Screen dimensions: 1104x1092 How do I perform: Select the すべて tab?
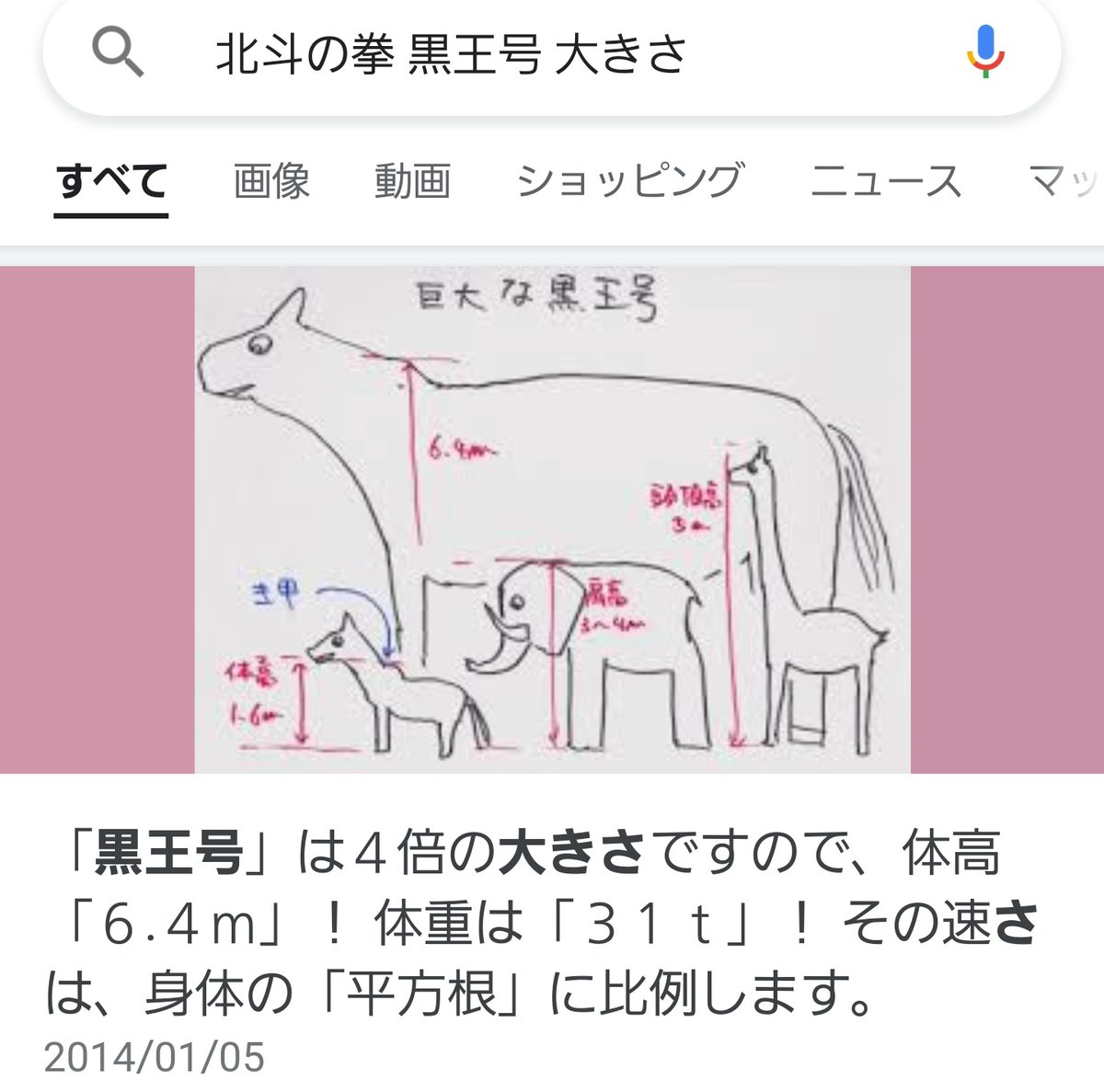111,181
